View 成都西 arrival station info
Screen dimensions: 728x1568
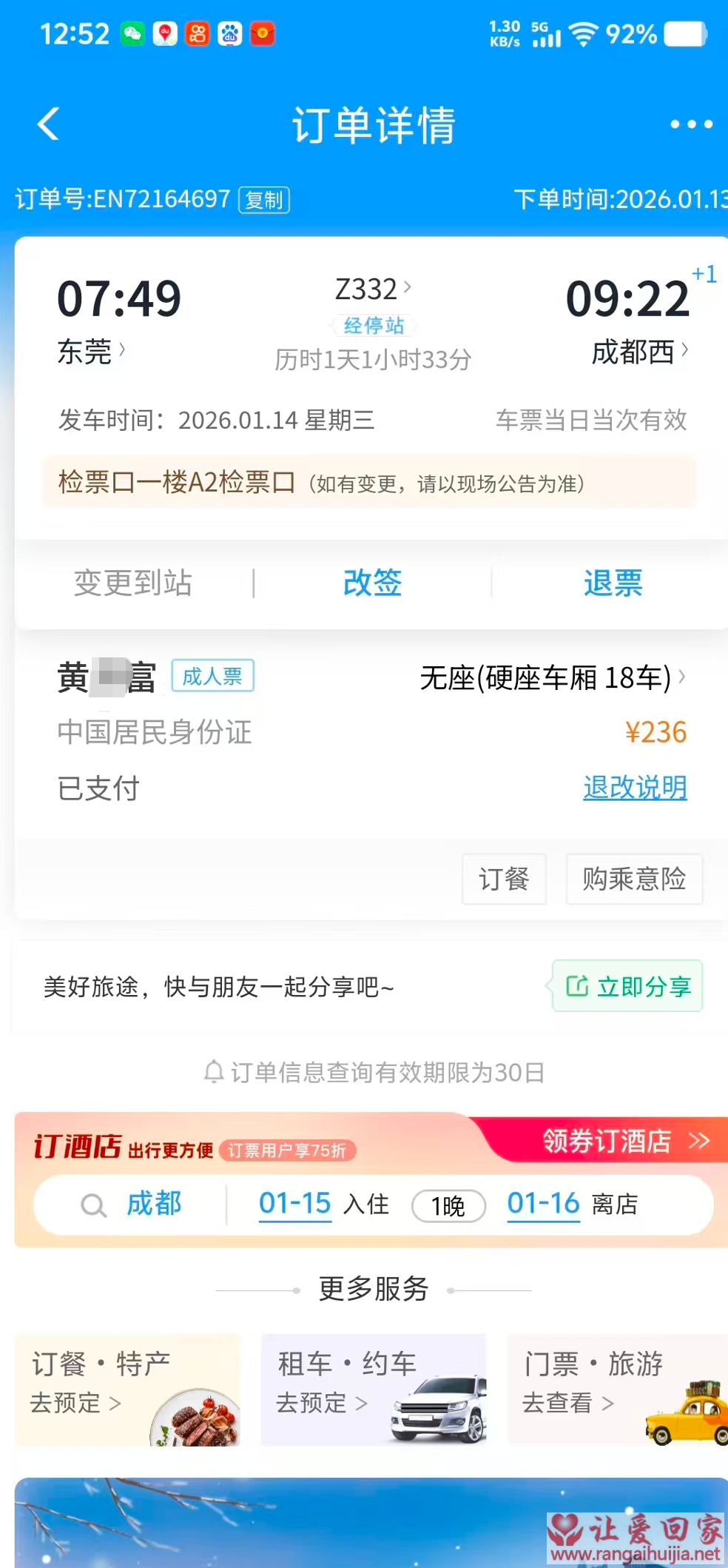pos(639,352)
